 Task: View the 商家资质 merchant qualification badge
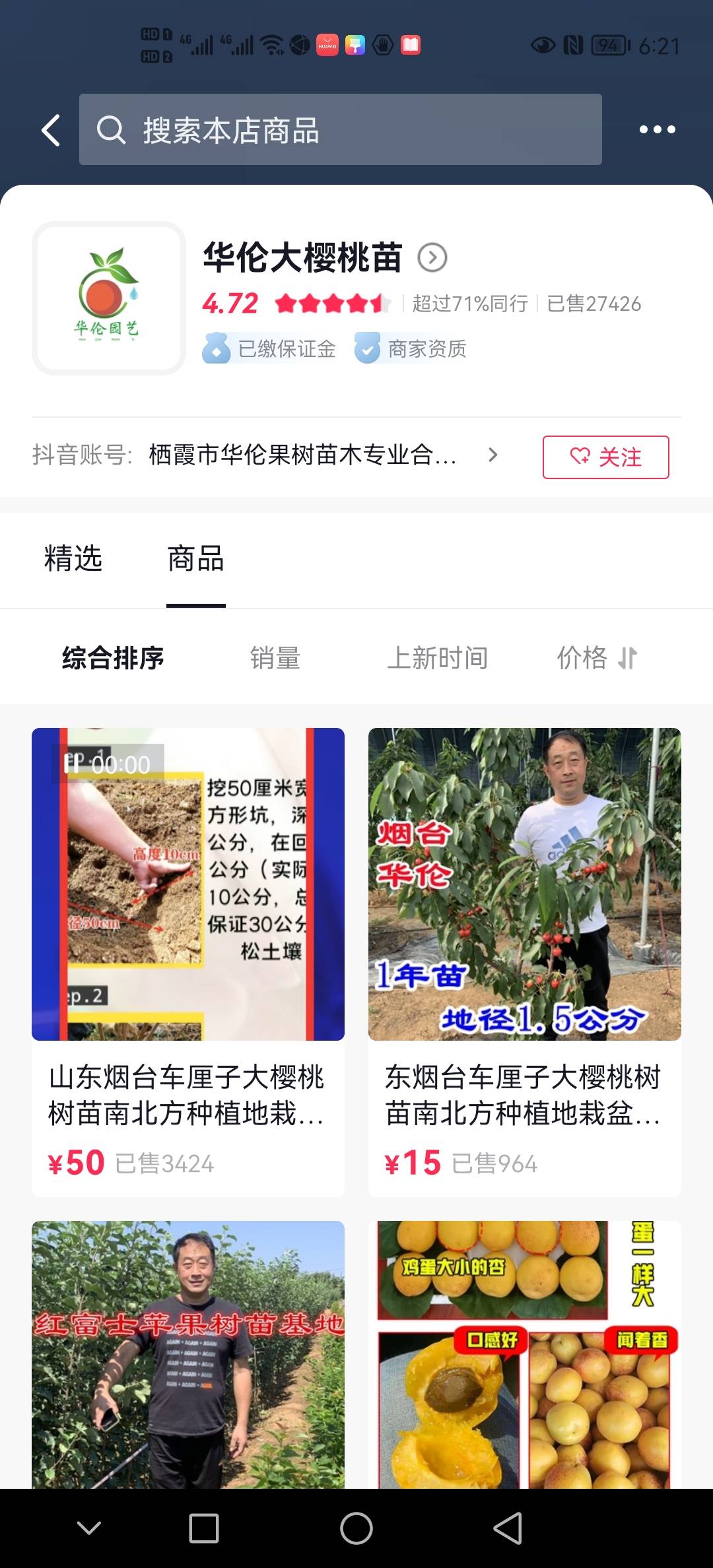(x=411, y=348)
